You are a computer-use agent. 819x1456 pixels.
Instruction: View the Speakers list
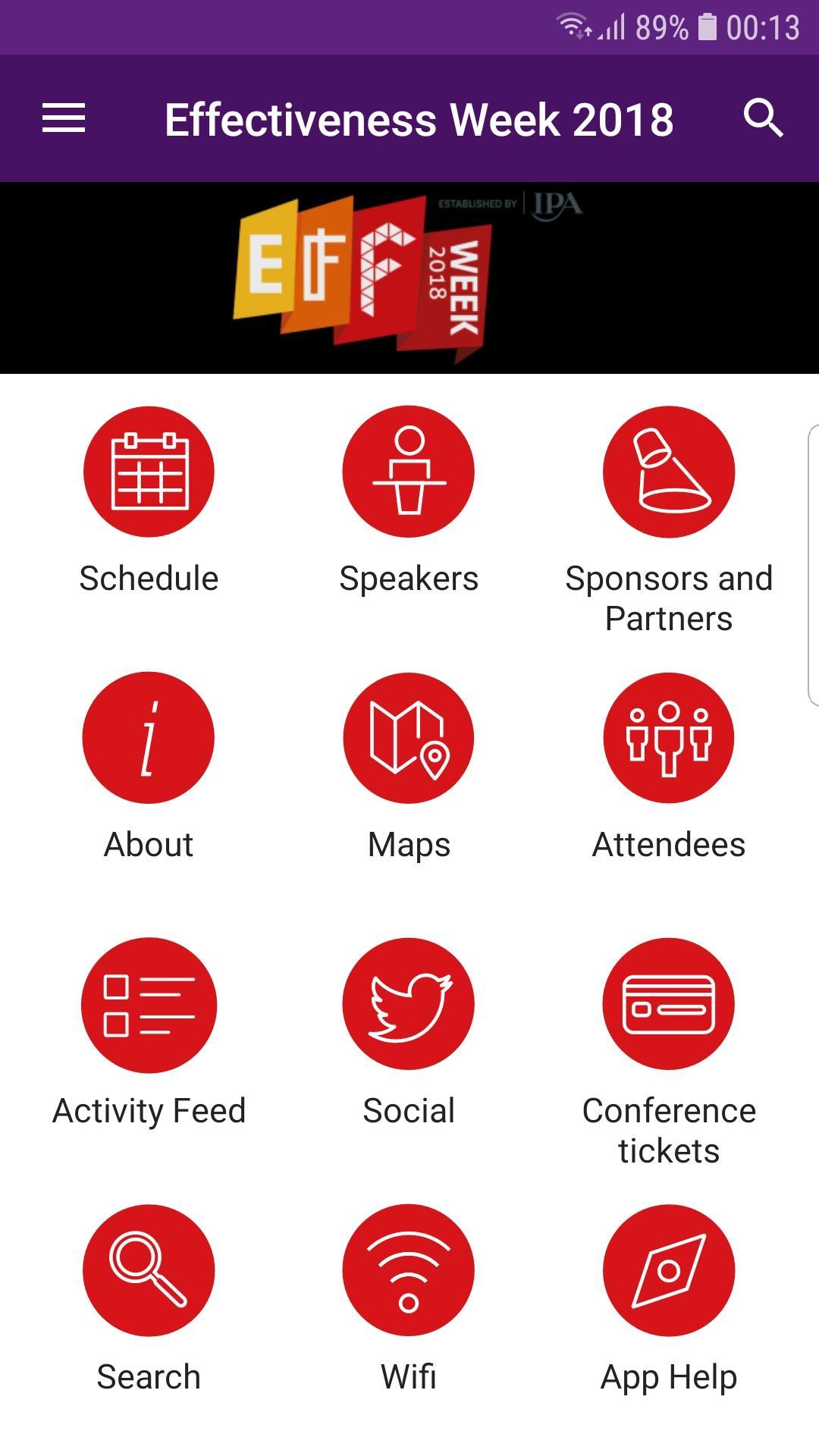409,472
